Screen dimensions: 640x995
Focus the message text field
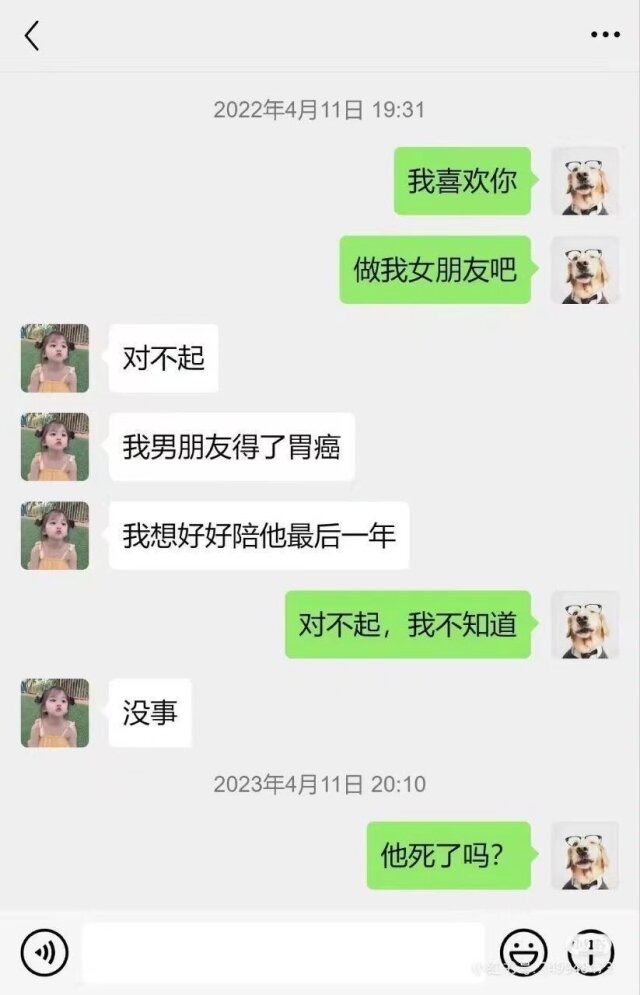click(283, 952)
